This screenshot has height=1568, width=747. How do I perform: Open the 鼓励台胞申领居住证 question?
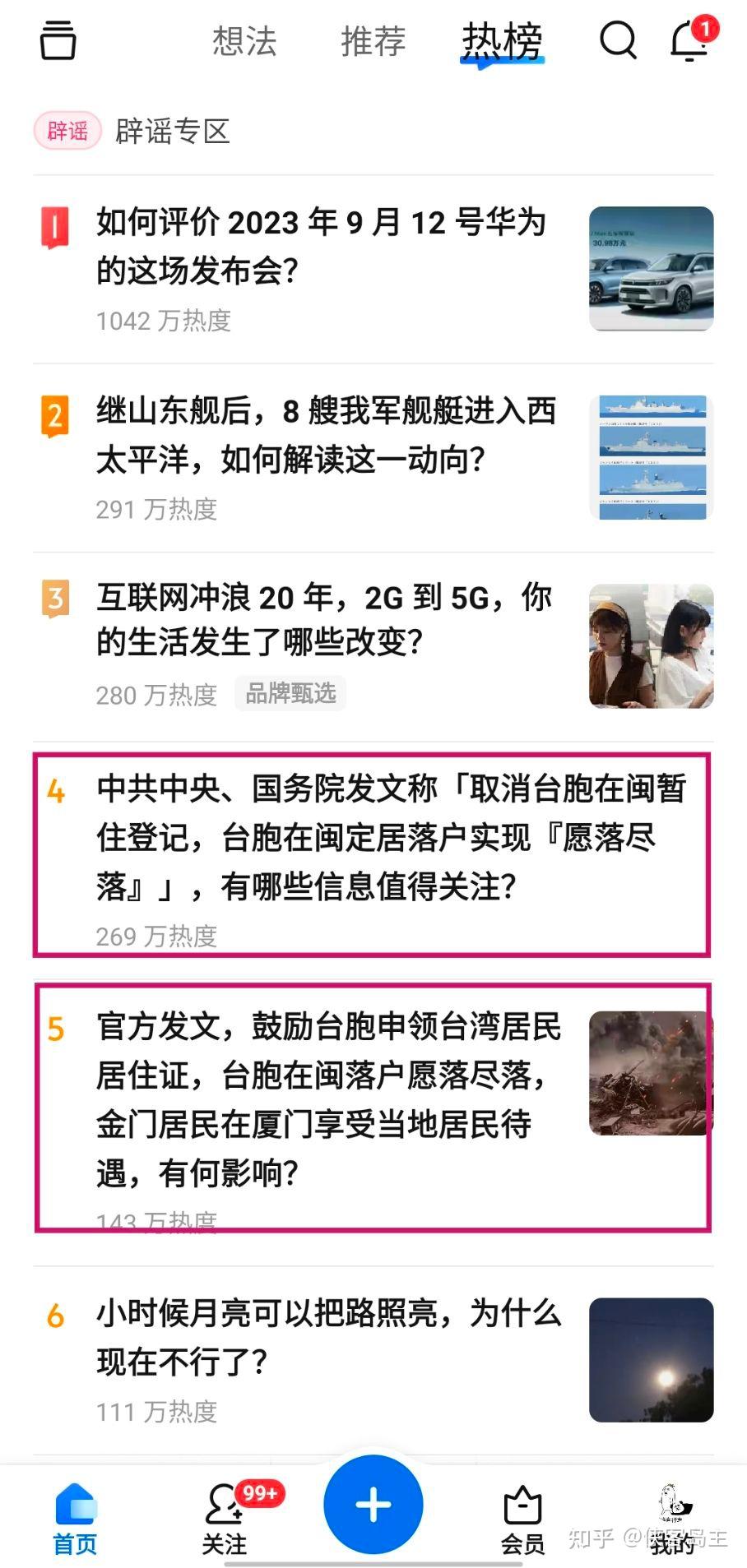329,1099
